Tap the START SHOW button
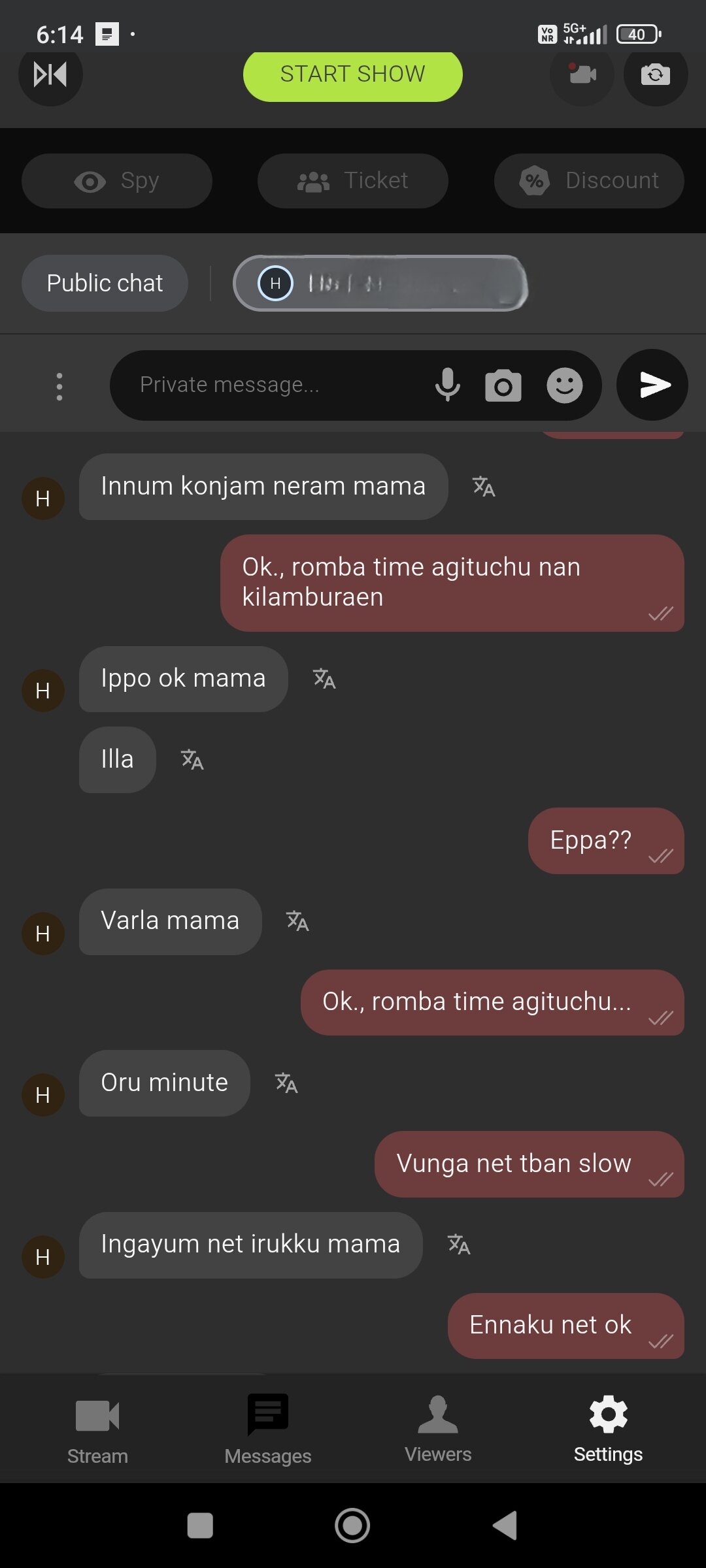 click(352, 74)
